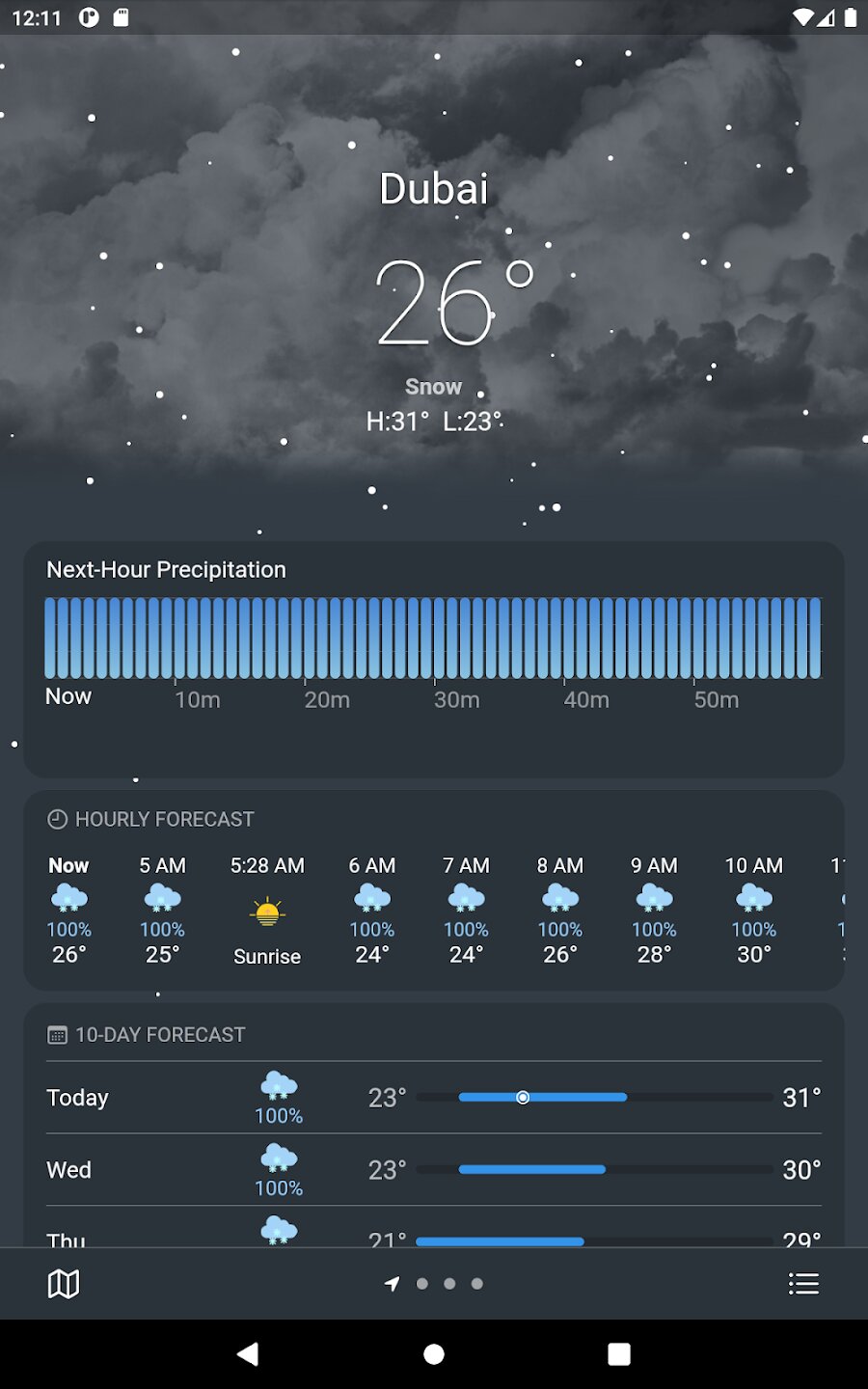This screenshot has width=868, height=1389.
Task: Open the locations list icon
Action: click(x=803, y=1284)
